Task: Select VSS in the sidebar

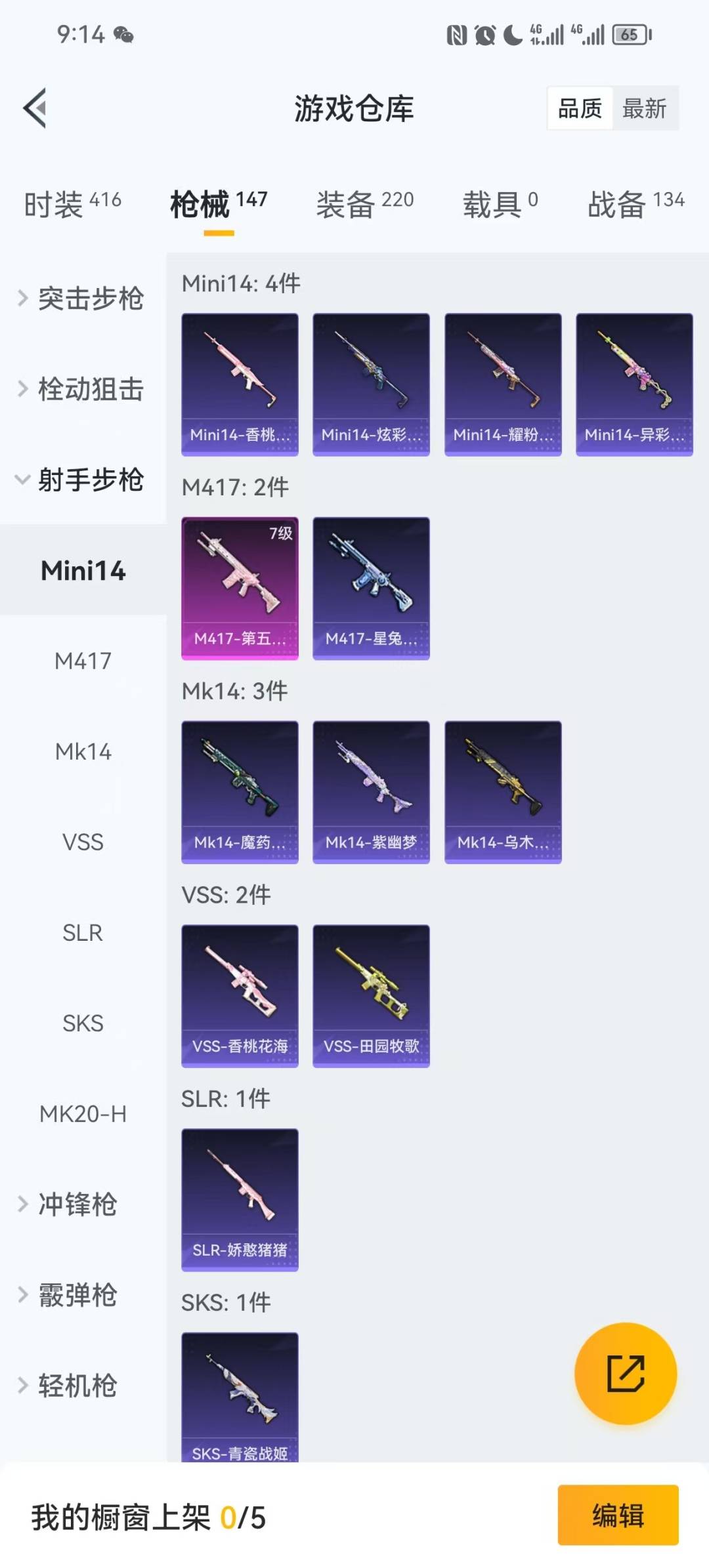Action: [x=83, y=842]
